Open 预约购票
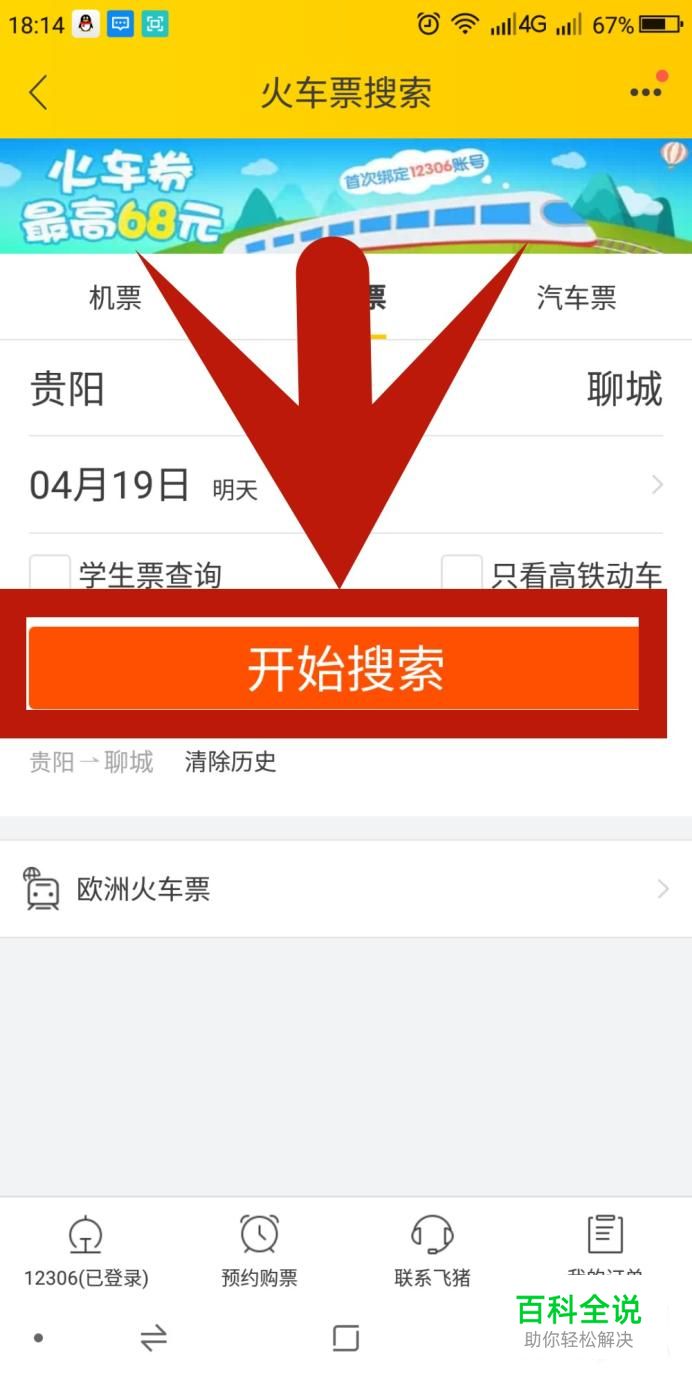Screen dimensions: 692x1384 tap(259, 1250)
